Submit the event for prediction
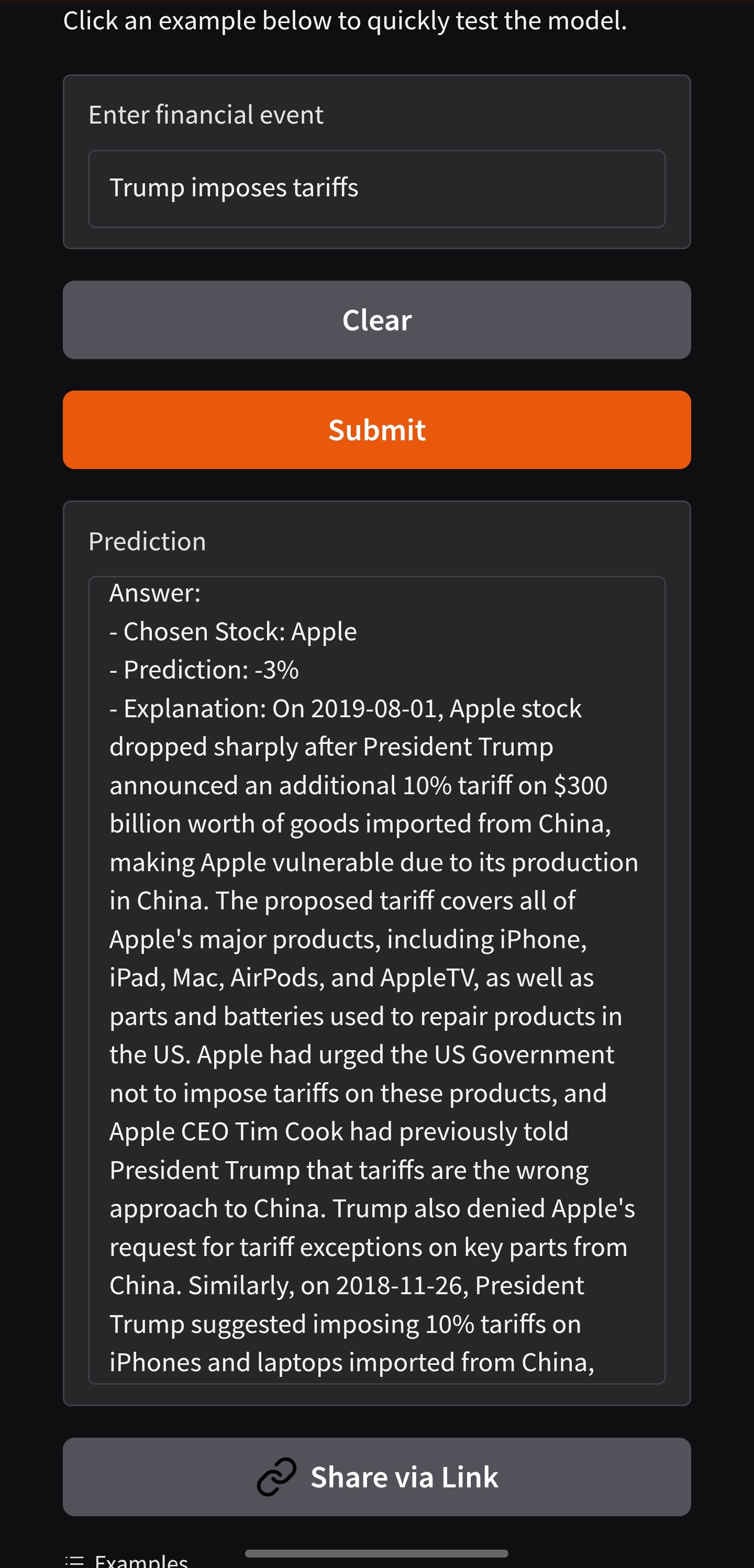Screen dimensions: 754x1568 376,430
